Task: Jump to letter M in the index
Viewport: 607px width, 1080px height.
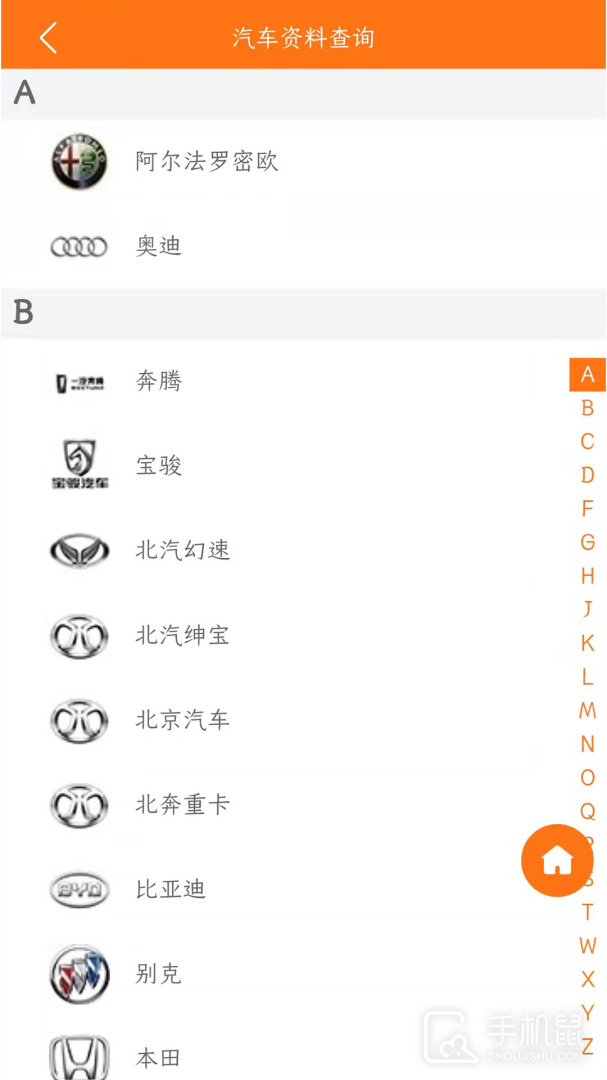Action: [587, 710]
